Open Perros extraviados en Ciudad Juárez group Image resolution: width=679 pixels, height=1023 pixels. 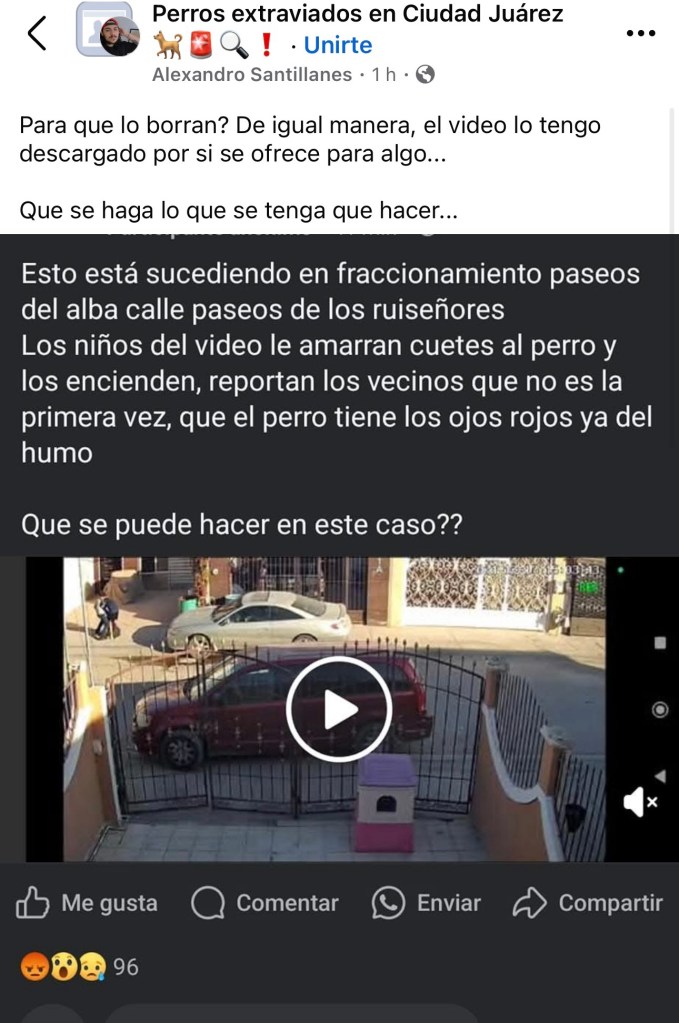pyautogui.click(x=357, y=14)
